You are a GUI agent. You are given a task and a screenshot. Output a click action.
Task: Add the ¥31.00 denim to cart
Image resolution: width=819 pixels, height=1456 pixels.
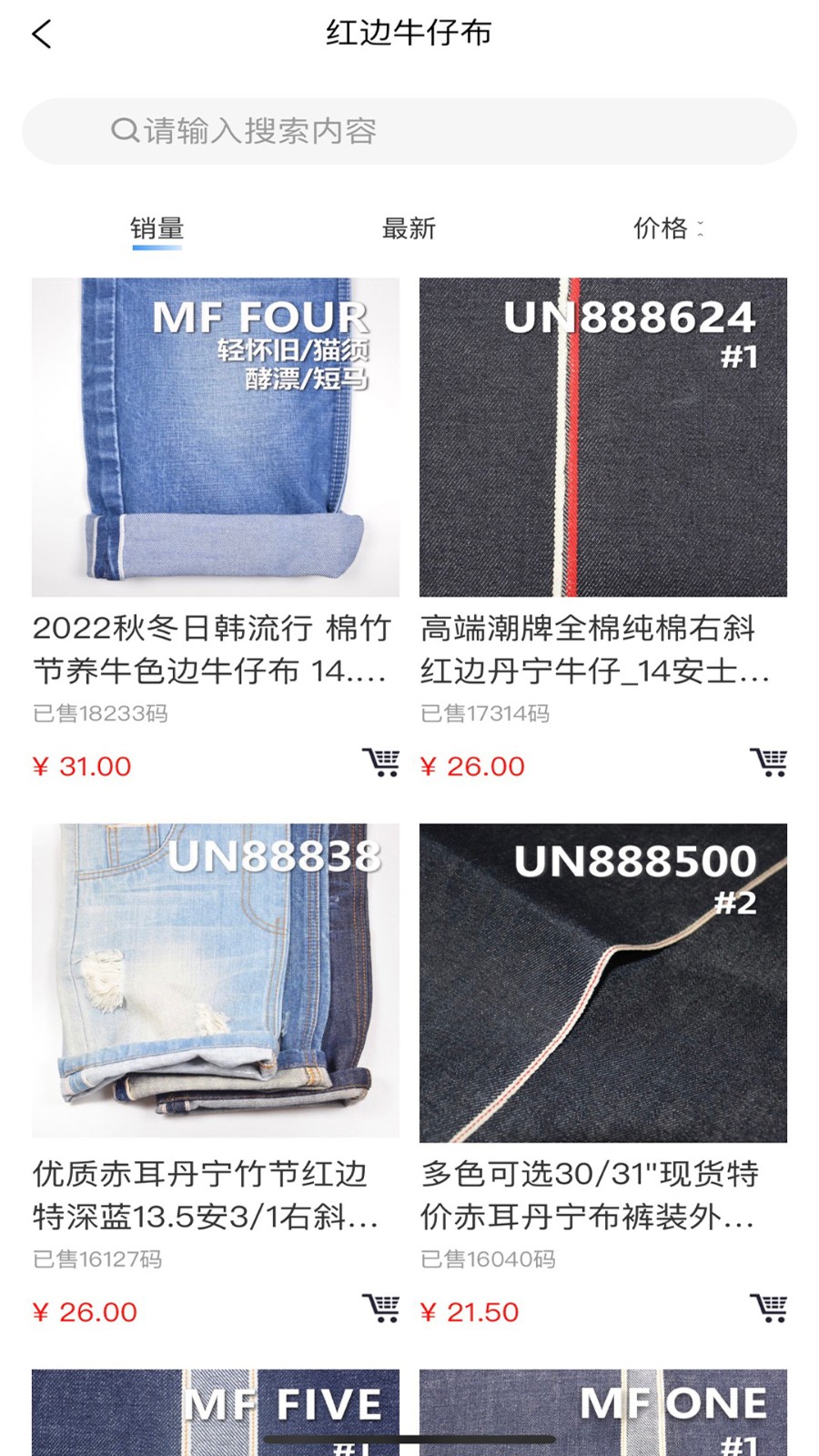(380, 763)
